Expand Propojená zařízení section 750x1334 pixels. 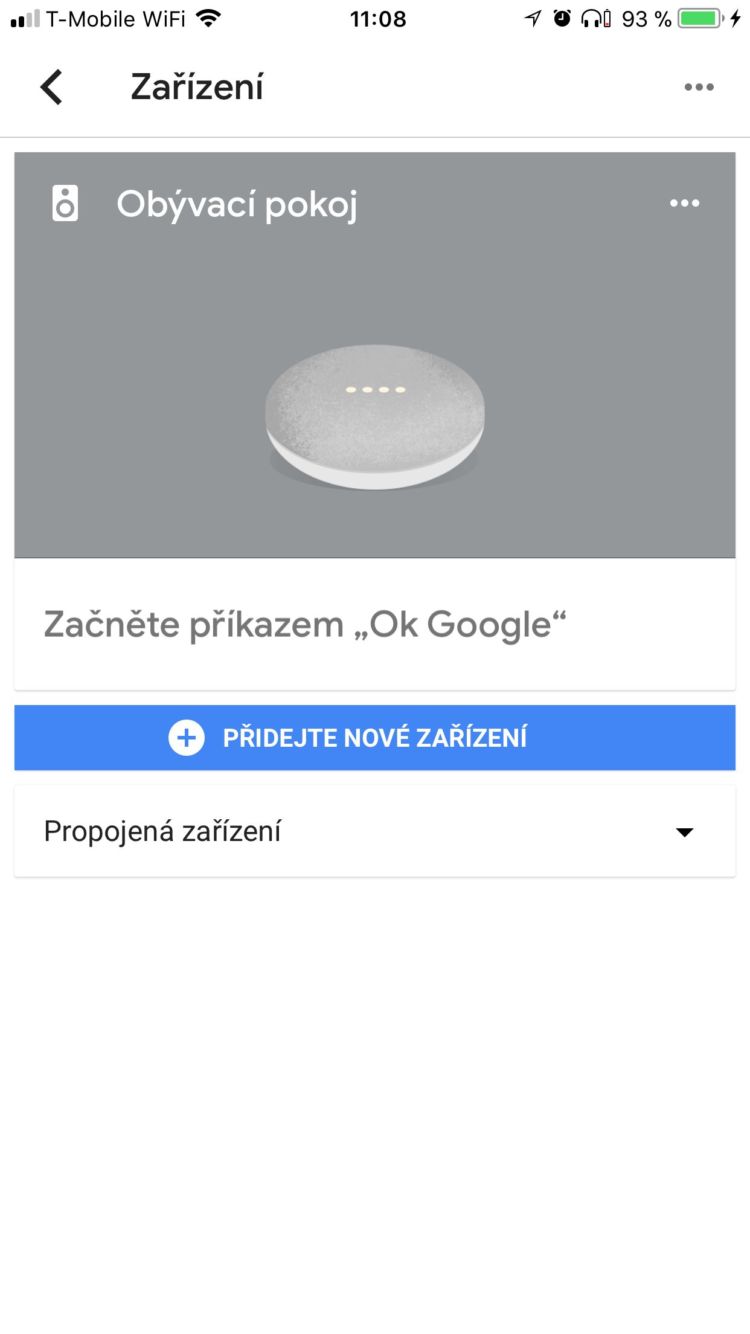coord(684,832)
